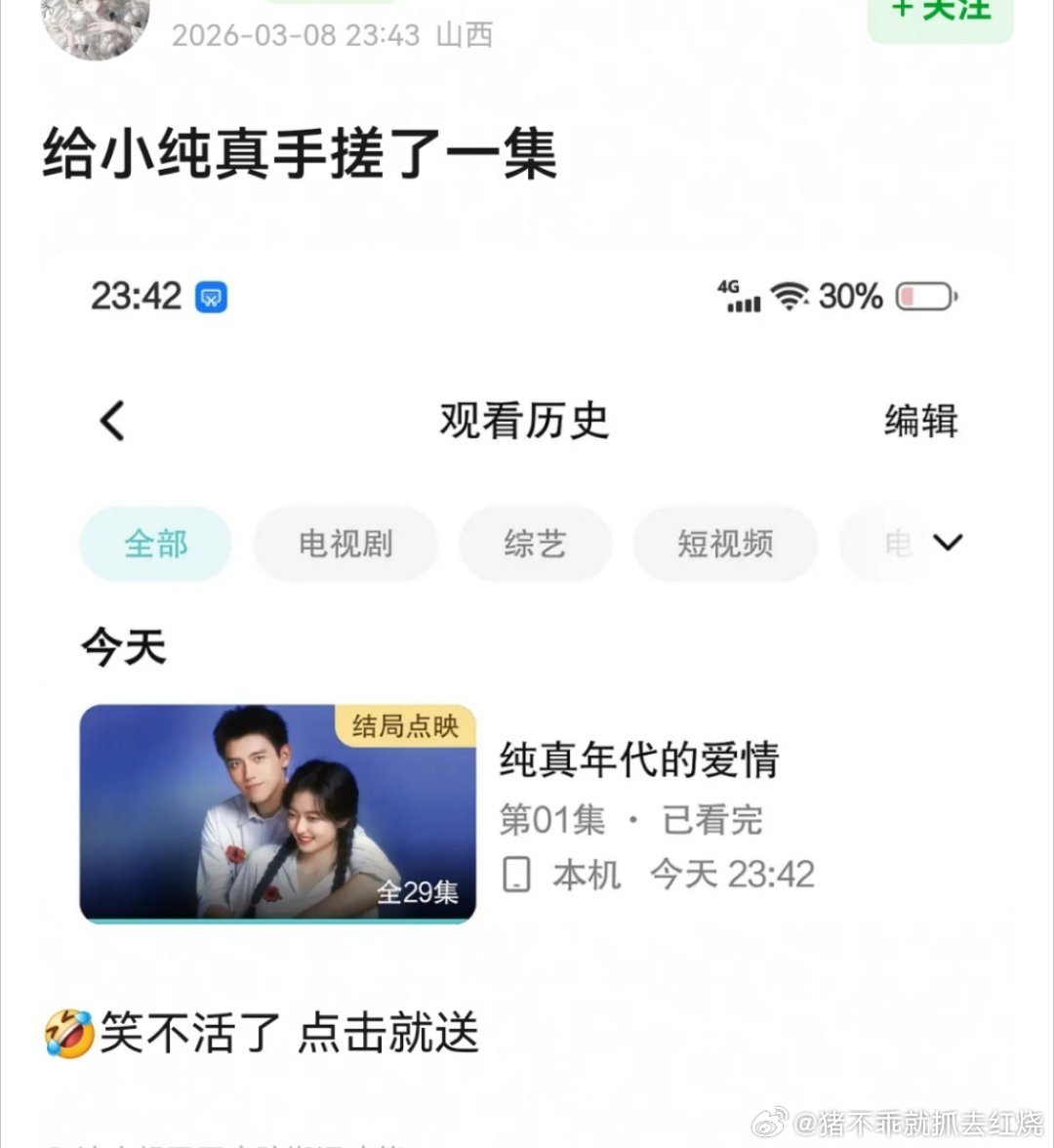Click 编辑 to edit watch history
Viewport: 1054px width, 1148px height.
click(x=921, y=420)
